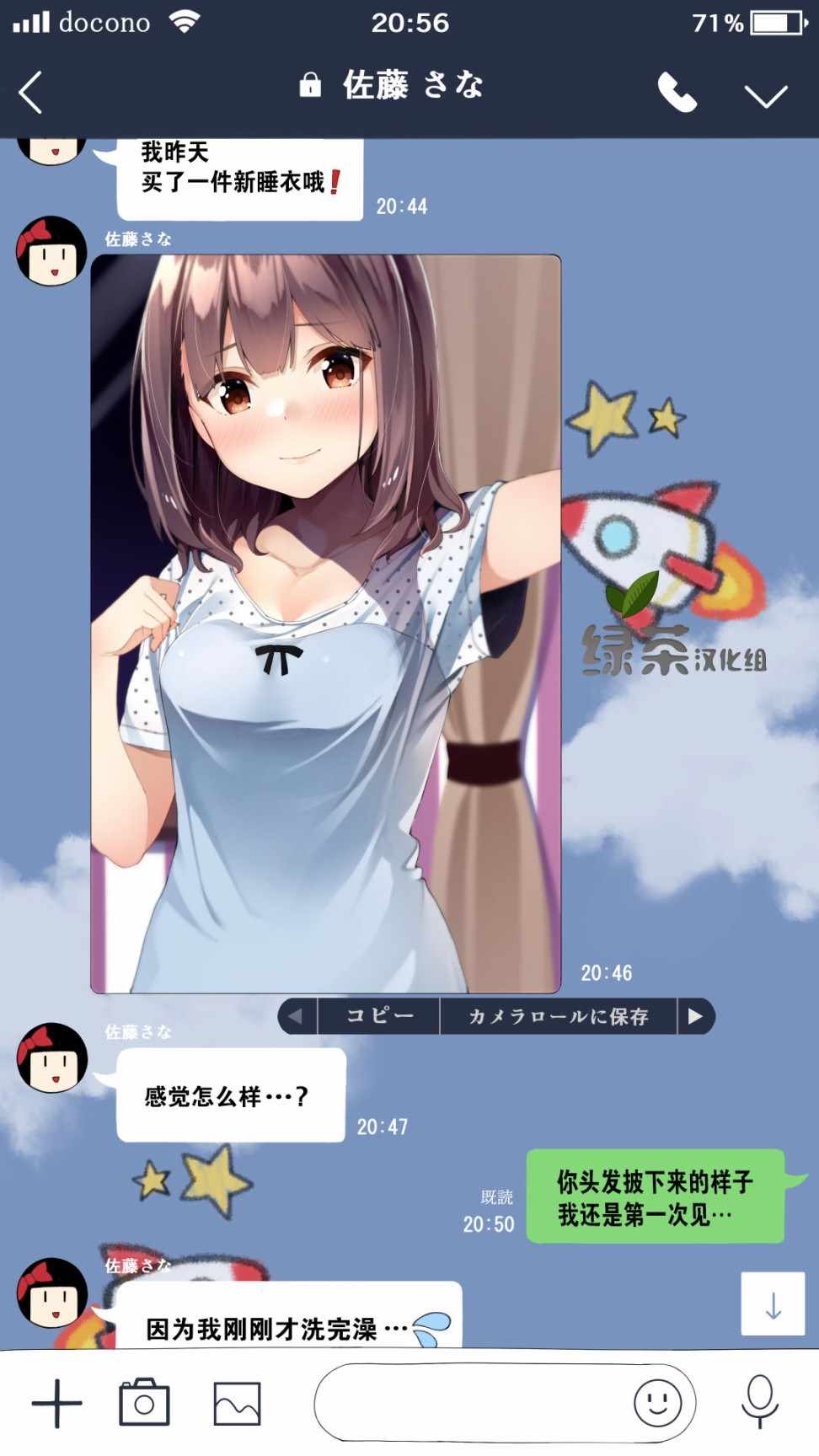The width and height of the screenshot is (819, 1456).
Task: Start a voice call with 佐藤さな
Action: (x=677, y=92)
